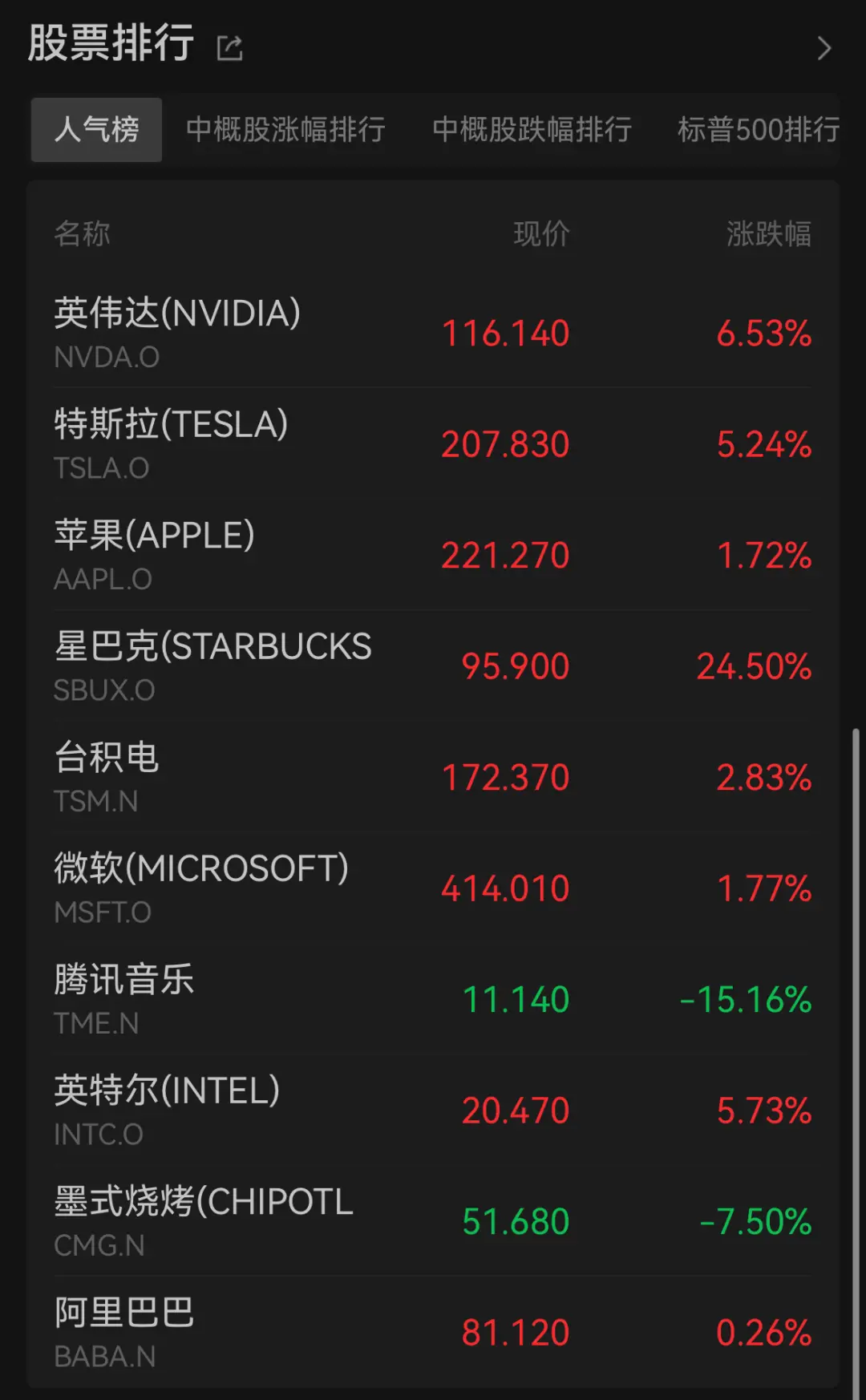The width and height of the screenshot is (866, 1400).
Task: Open the 墨式烧烤 CMG.N stock row
Action: click(433, 1221)
